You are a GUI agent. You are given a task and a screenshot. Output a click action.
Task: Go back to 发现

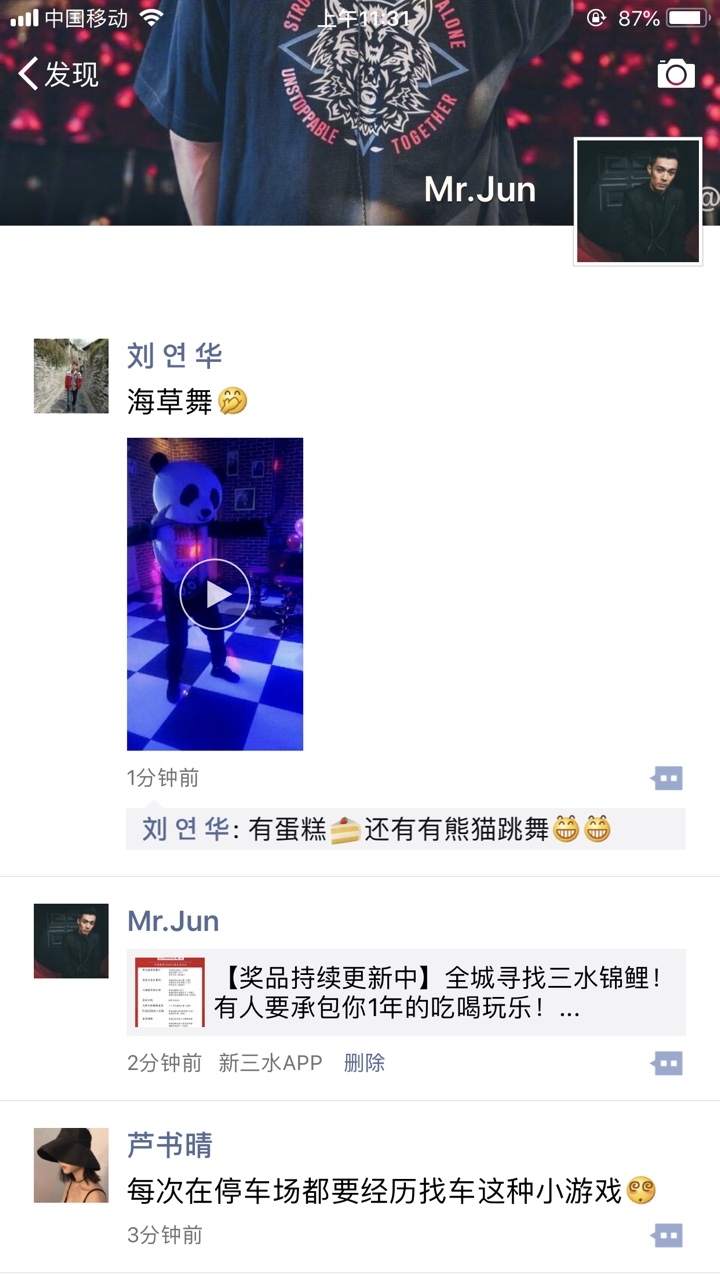click(60, 74)
